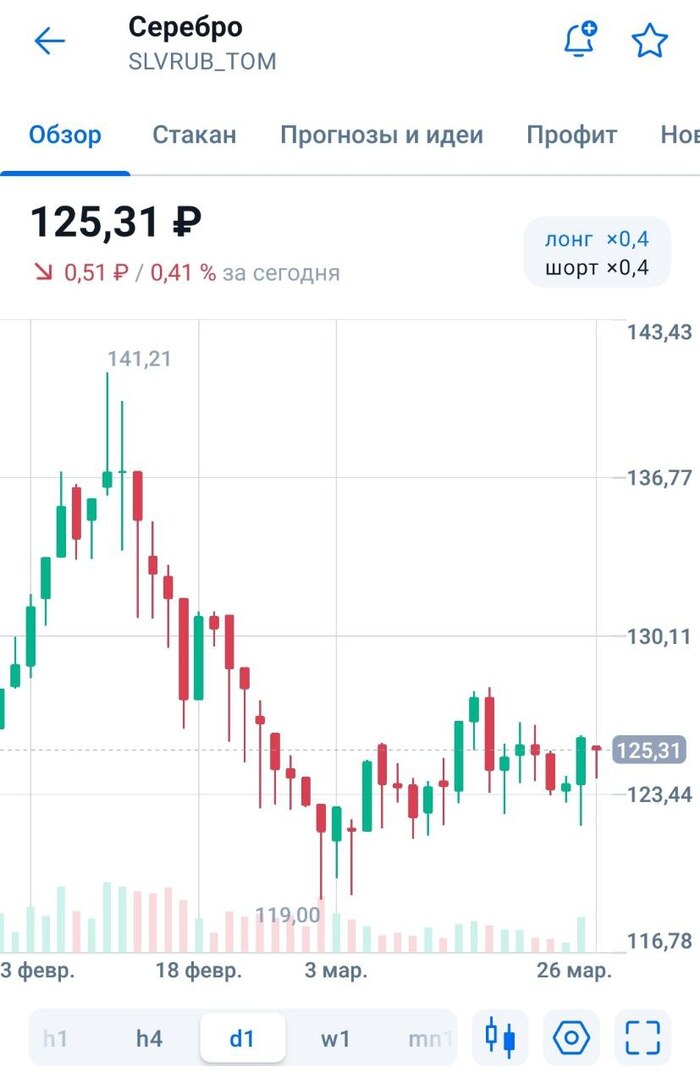Open chart settings hexagon icon
This screenshot has width=700, height=1083.
[571, 1038]
